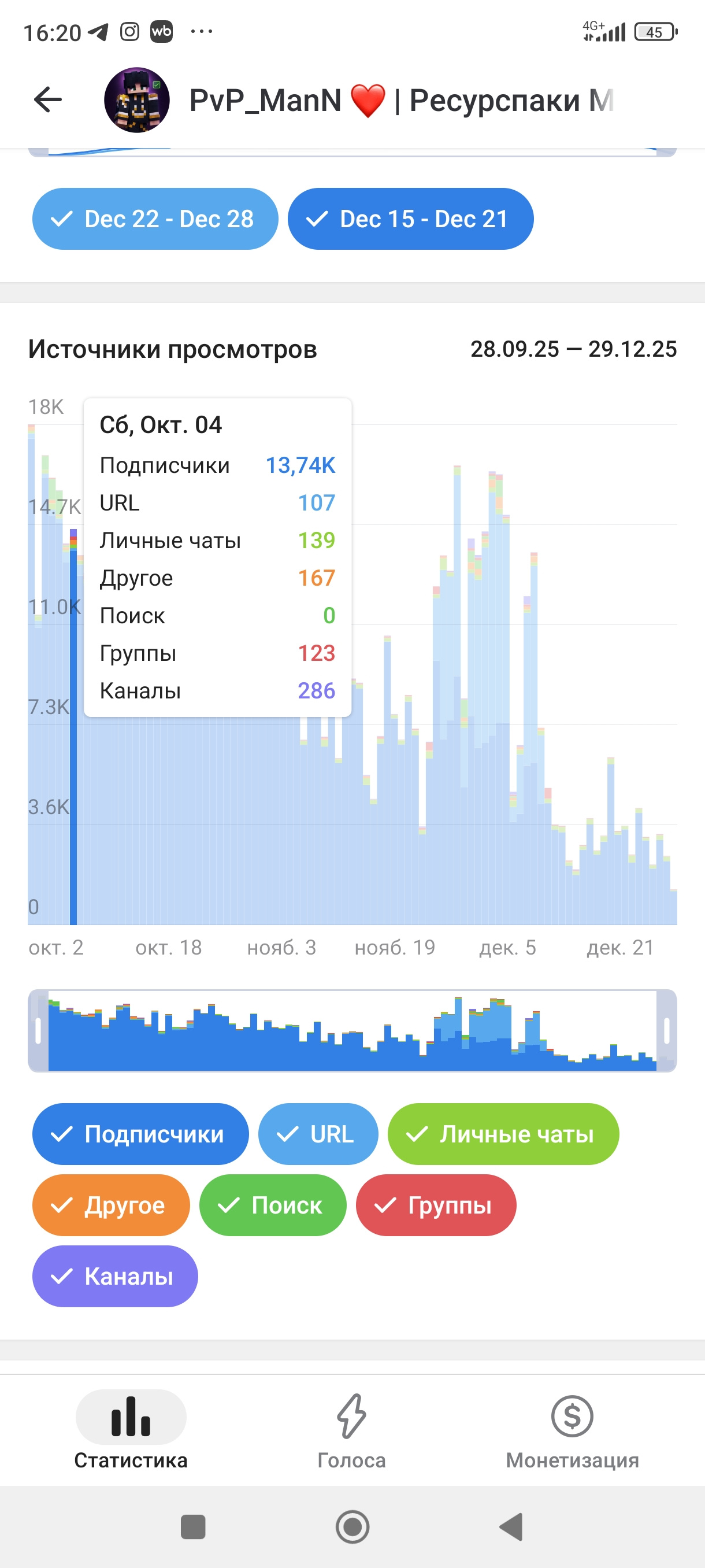
Task: Go back using the arrow icon
Action: 48,100
